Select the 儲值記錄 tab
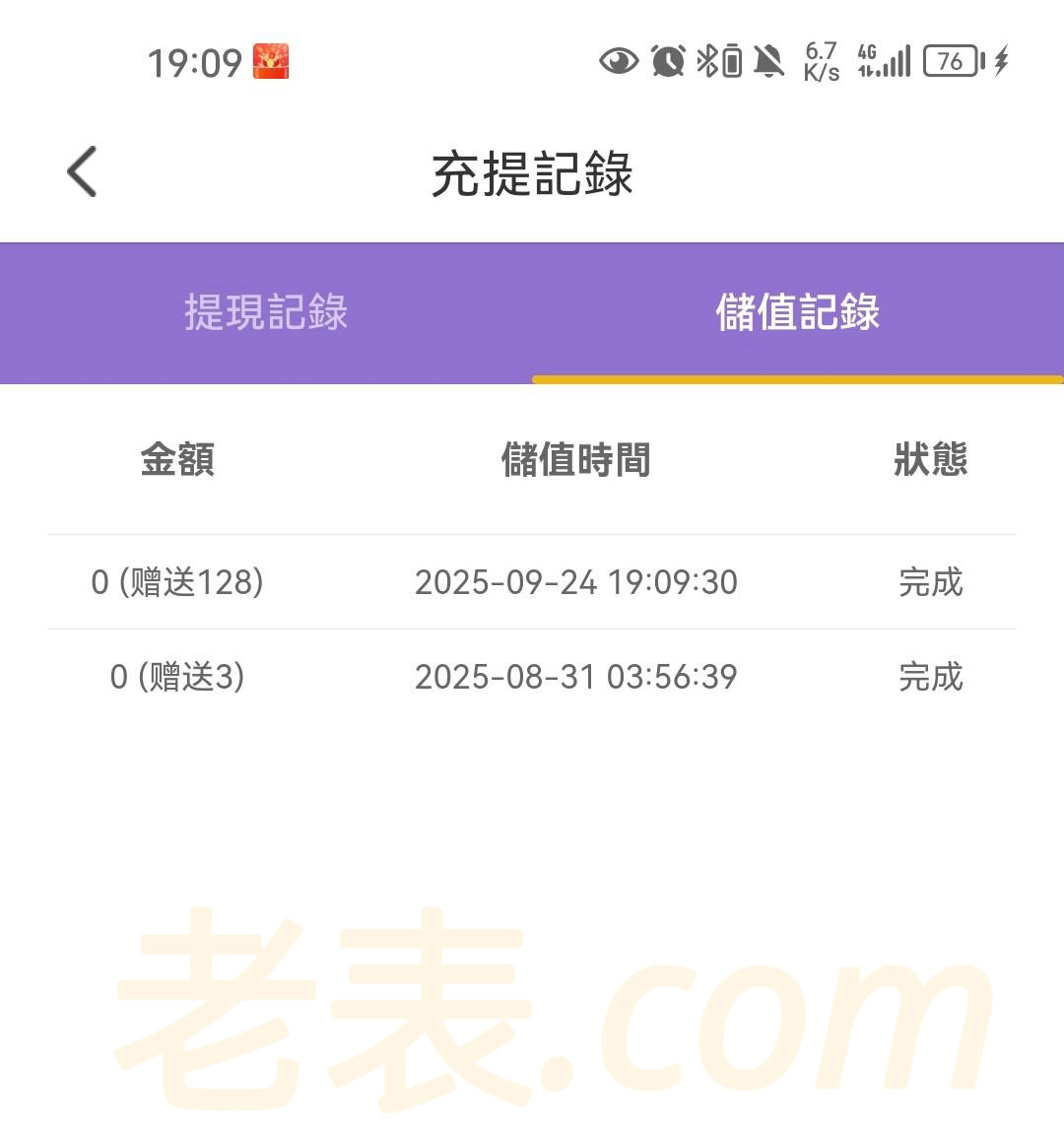This screenshot has height=1129, width=1064. pyautogui.click(x=797, y=312)
